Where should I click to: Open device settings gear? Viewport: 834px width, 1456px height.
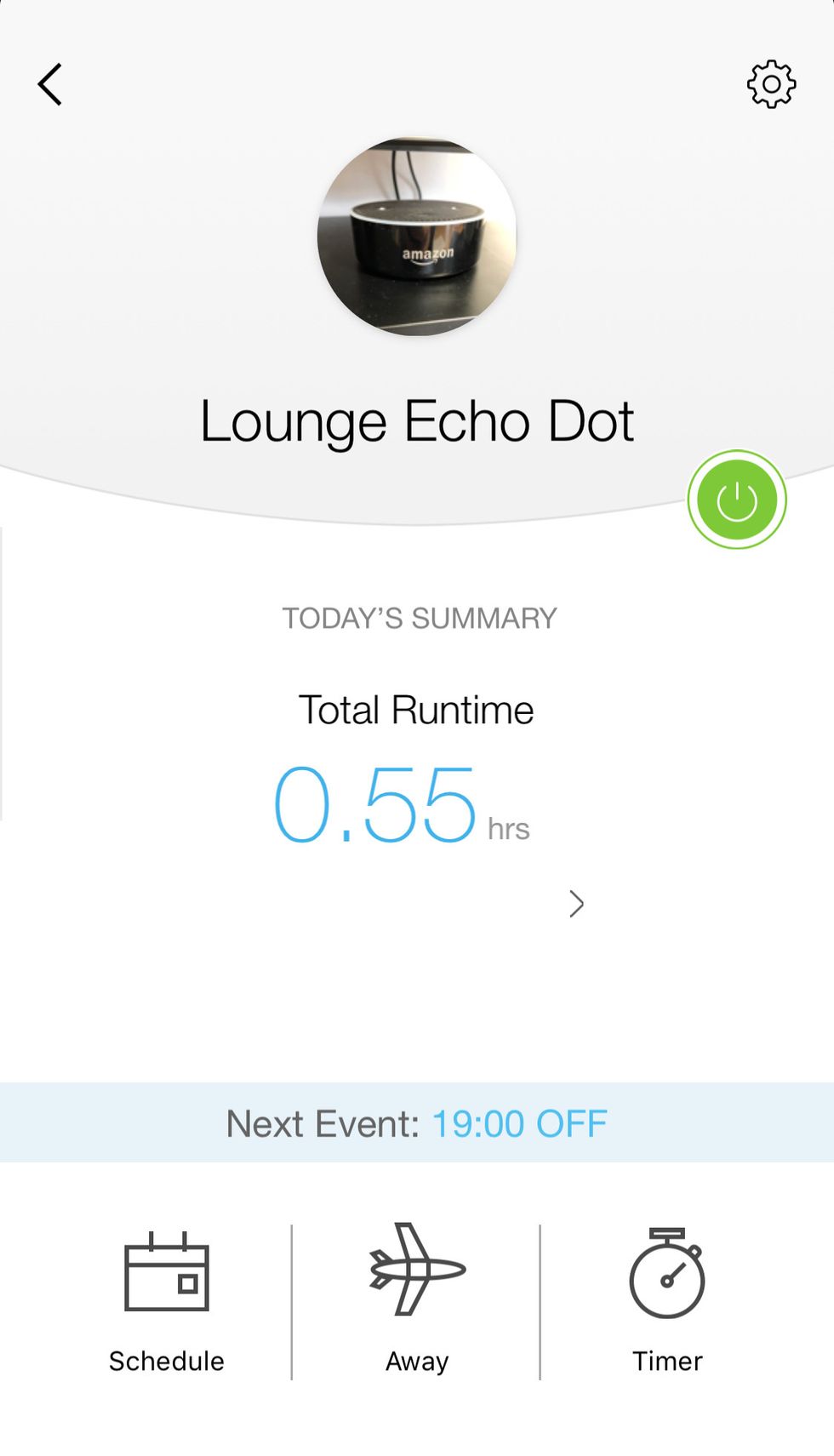pos(771,84)
